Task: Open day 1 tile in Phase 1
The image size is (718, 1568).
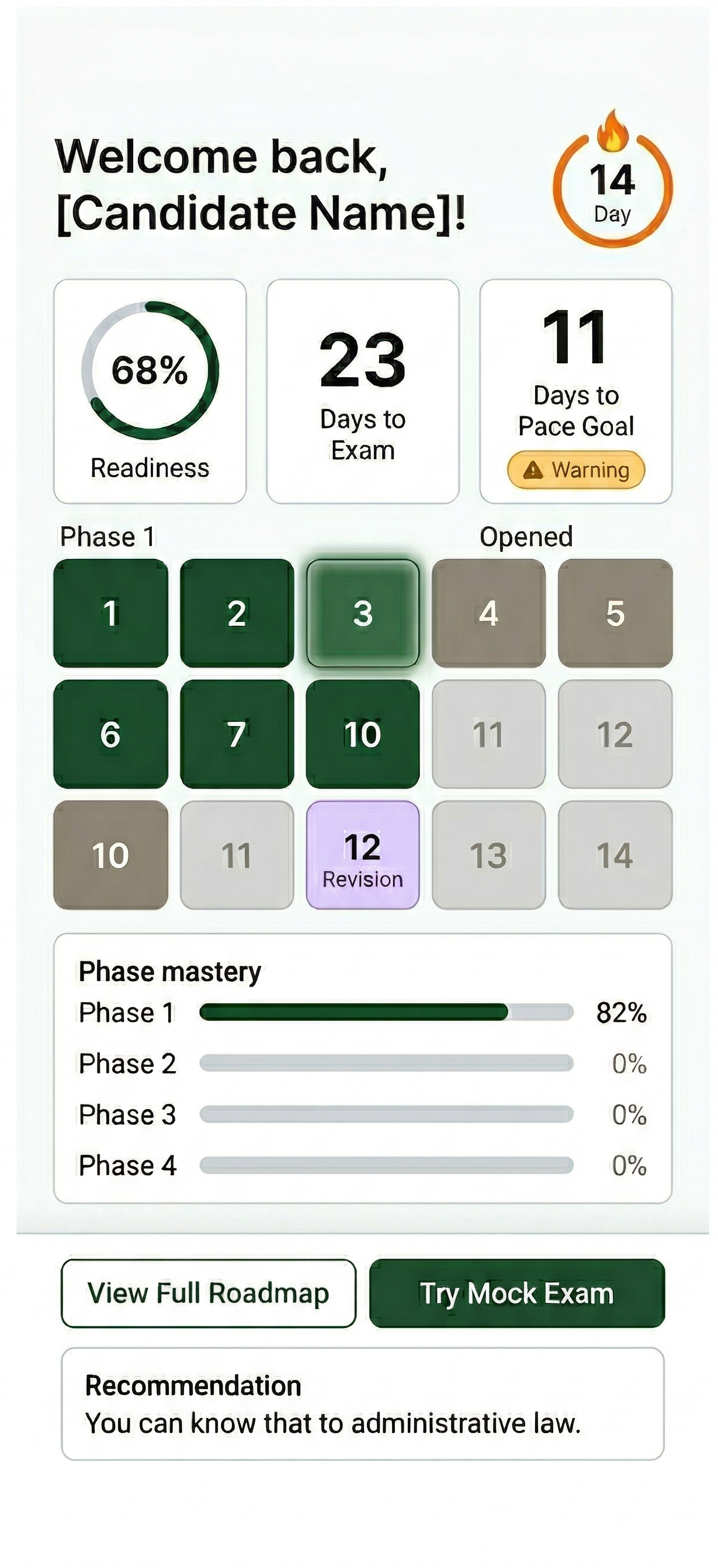Action: tap(110, 613)
